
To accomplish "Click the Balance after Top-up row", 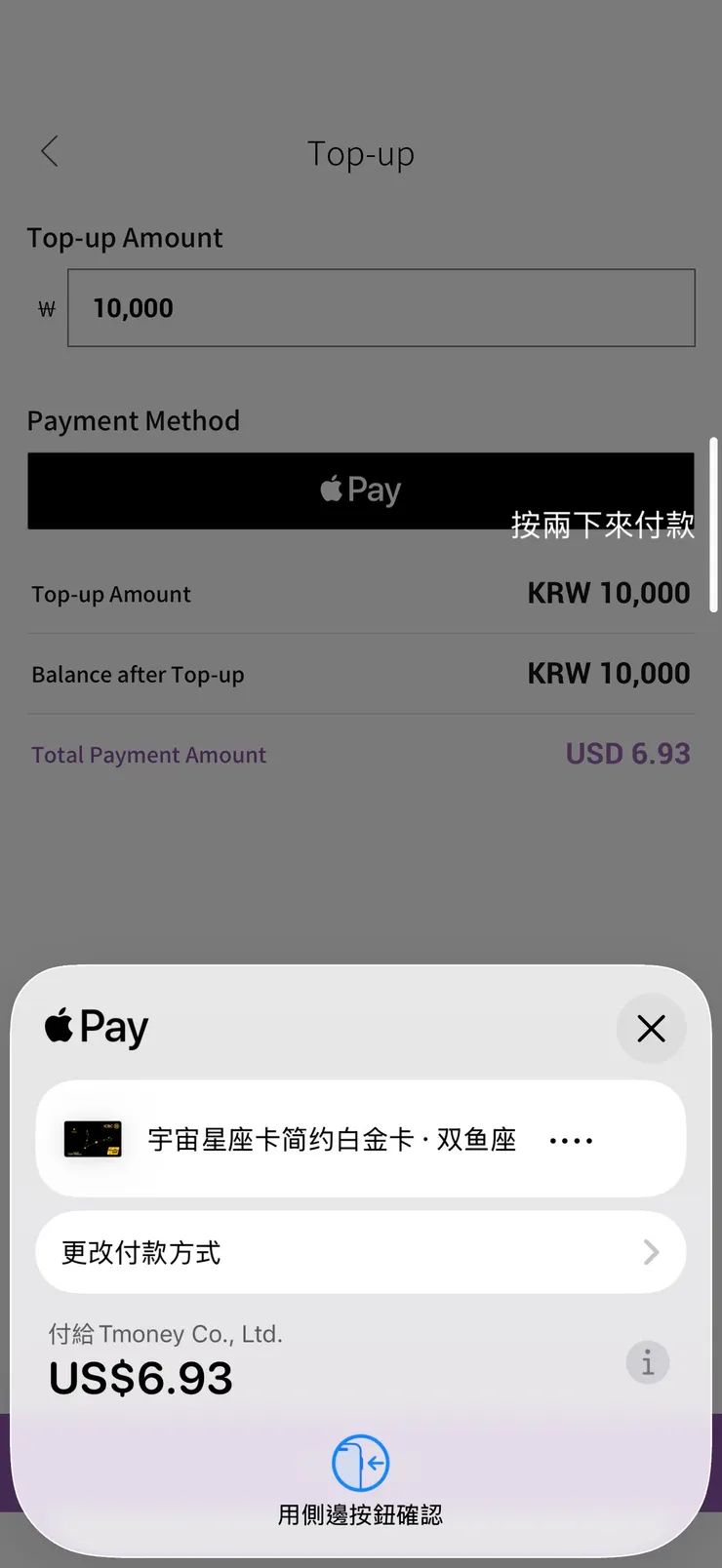I will (x=361, y=673).
